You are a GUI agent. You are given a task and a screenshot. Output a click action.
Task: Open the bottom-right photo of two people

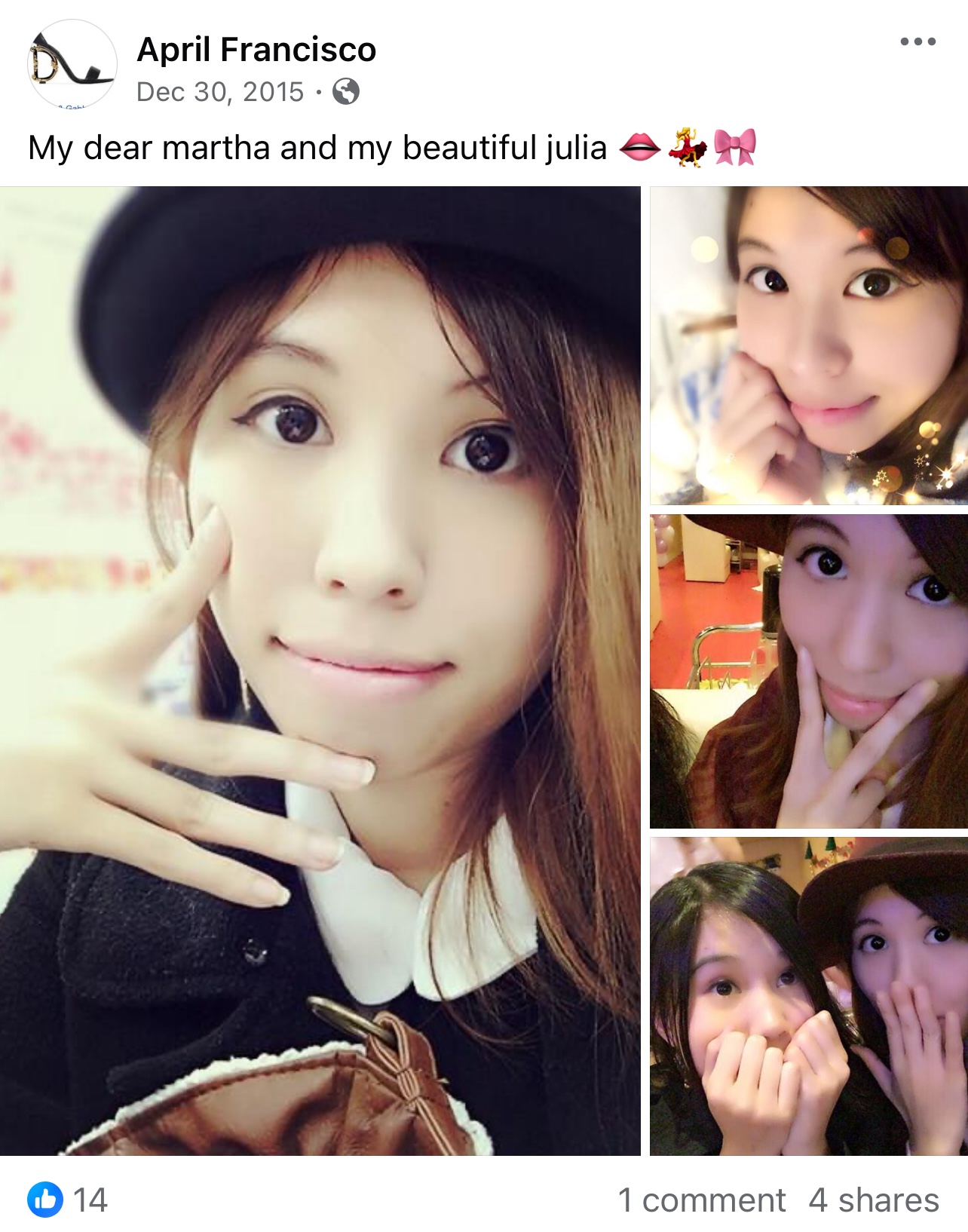(808, 995)
